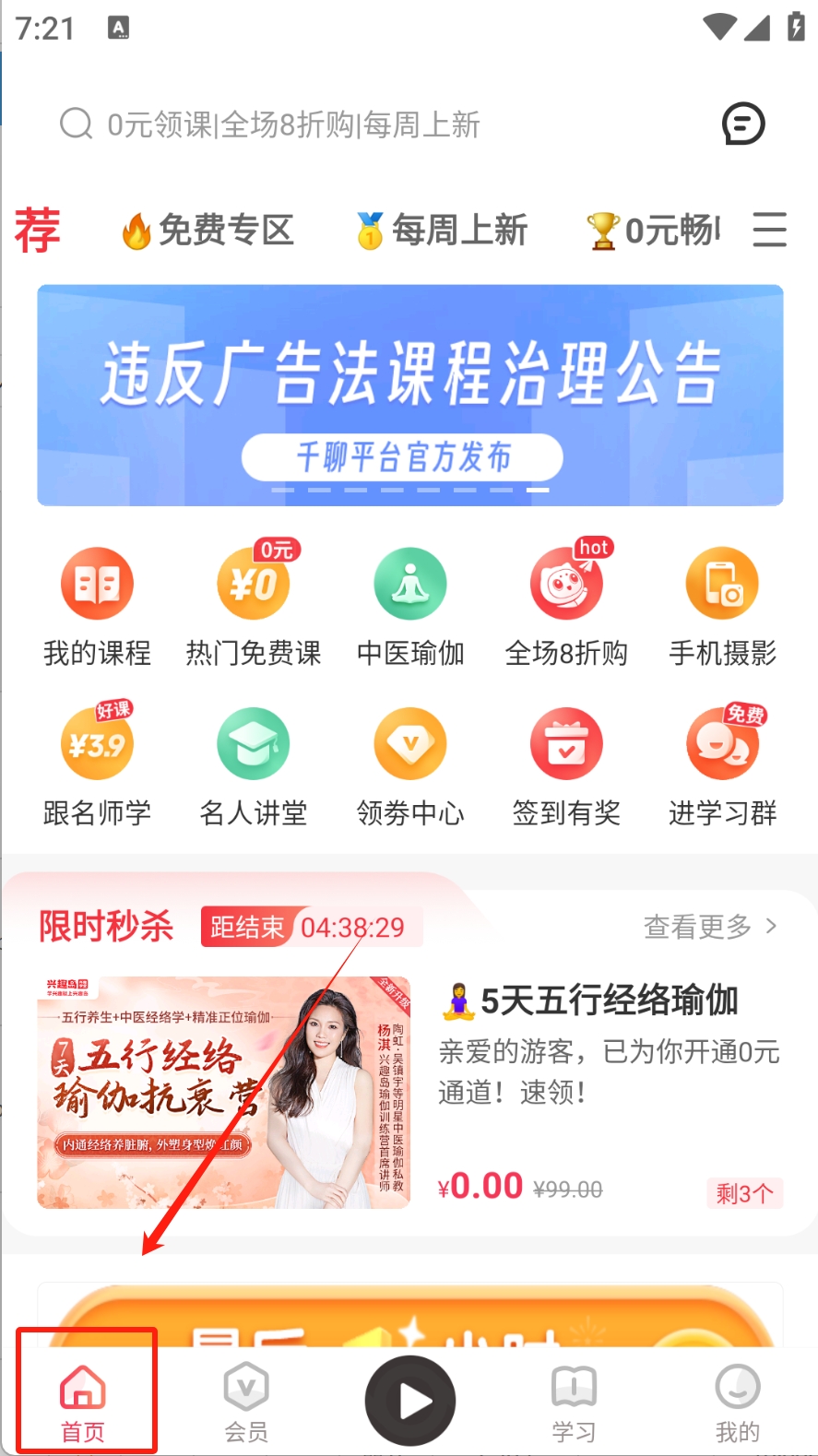Viewport: 818px width, 1456px height.
Task: Switch to the 每周上新 tab
Action: (443, 230)
